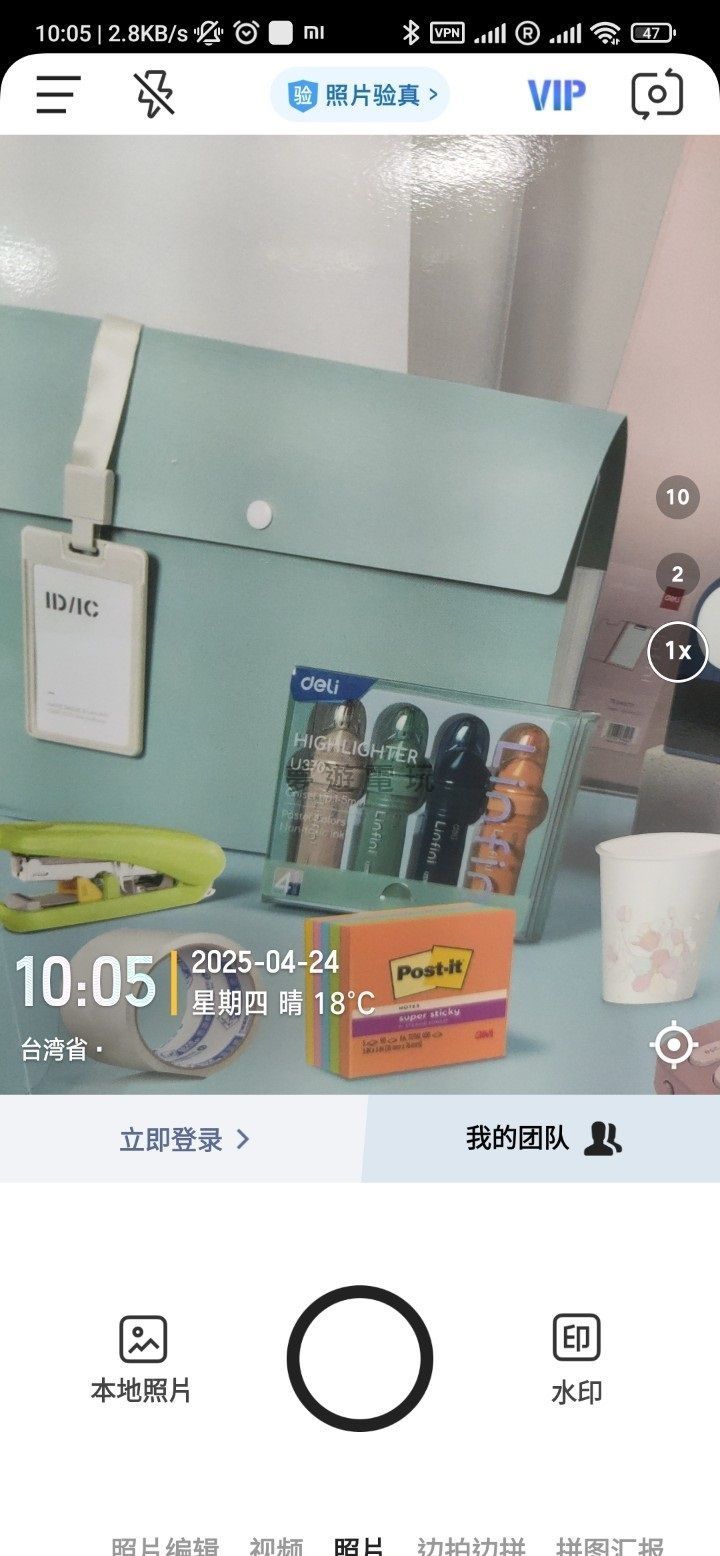Switch to the 拼图汇报 collage report mode
Viewport: 720px width, 1556px height.
tap(610, 1546)
